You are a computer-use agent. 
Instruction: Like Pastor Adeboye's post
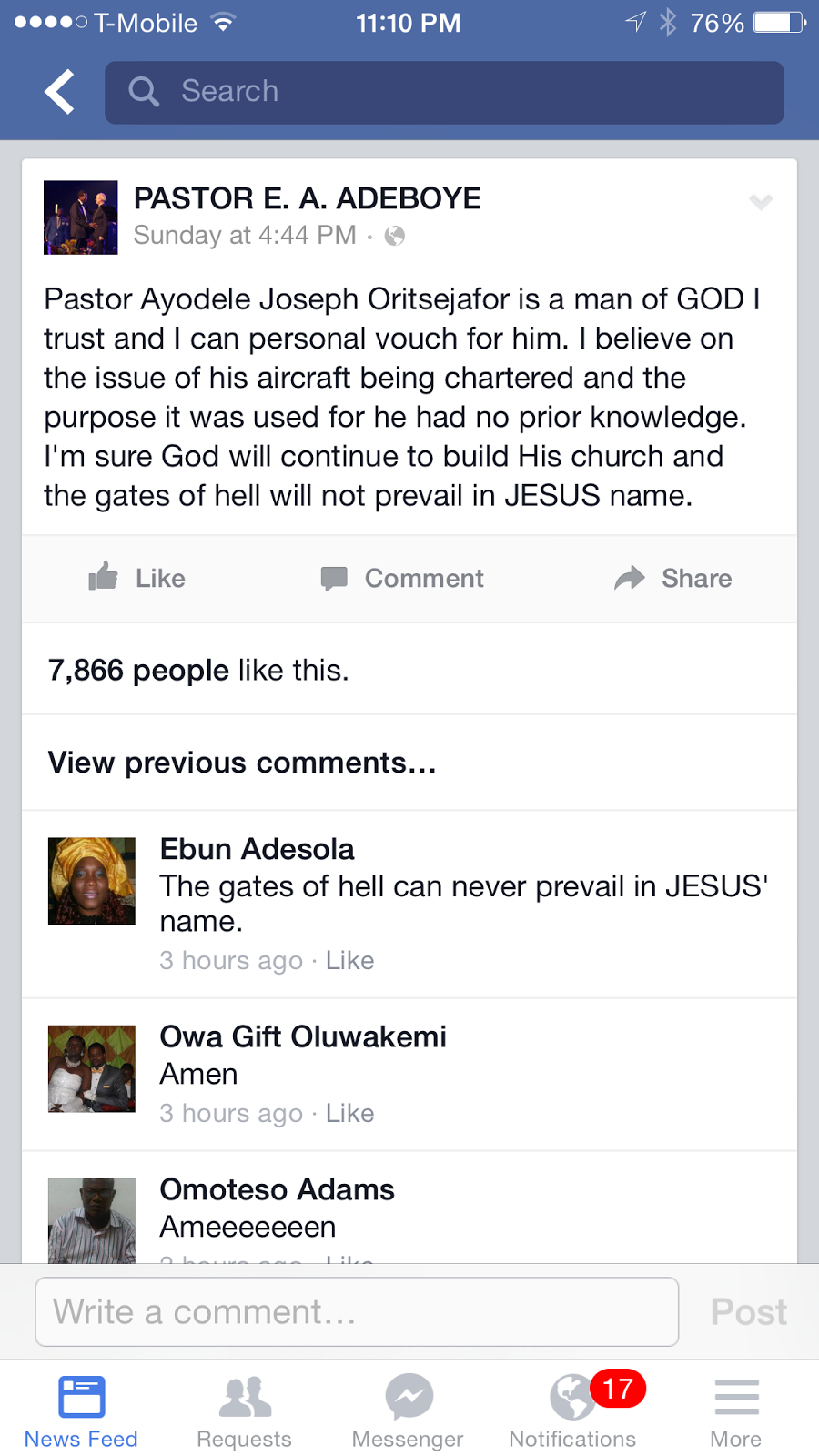point(137,578)
